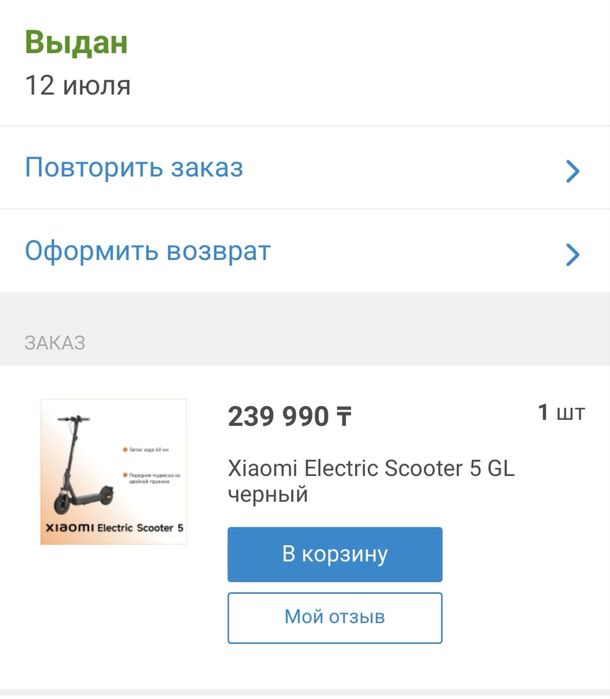Screen dimensions: 610x699
Task: Open the Xiaomi Electric Scooter 5 product image
Action: [x=113, y=471]
